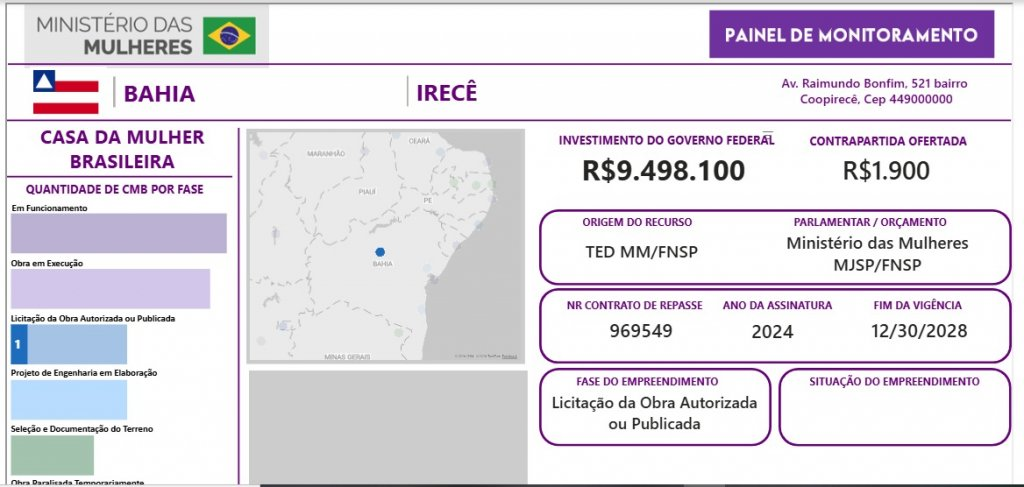Tap the blue Bahia marker on the map
The height and width of the screenshot is (487, 1024).
[x=380, y=252]
